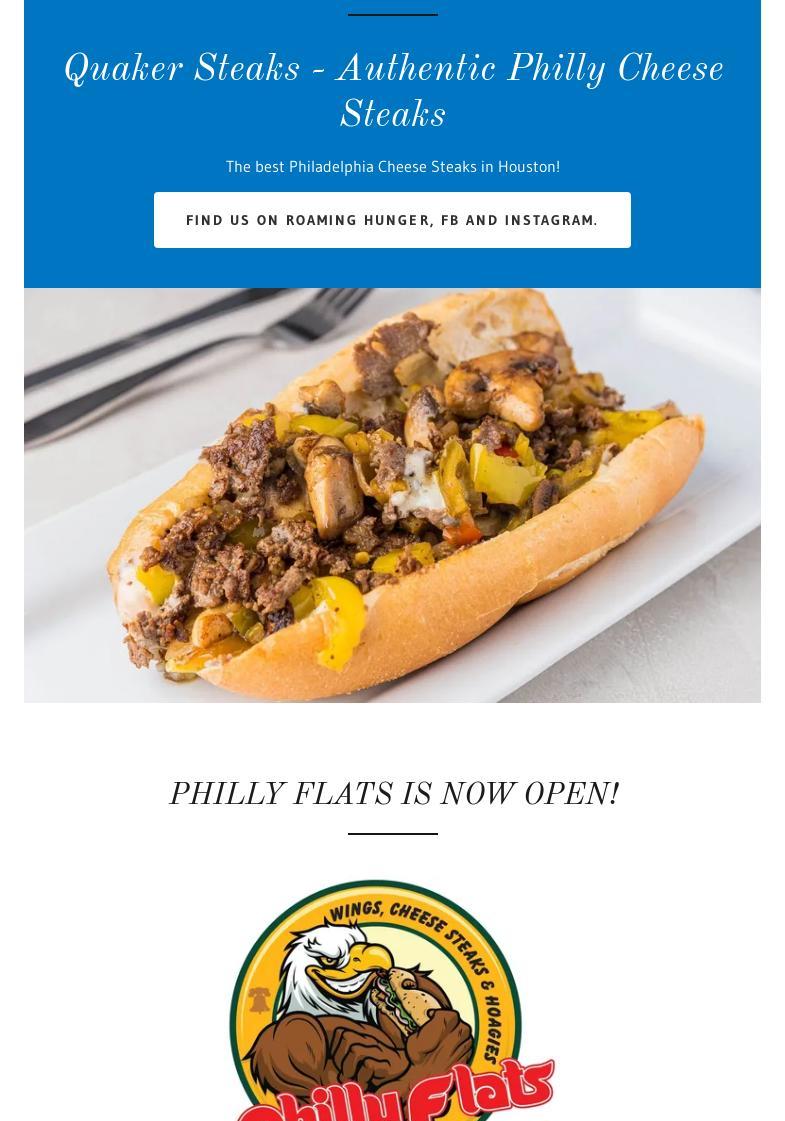Tap the Find Us on Roaming Hunger button

click(x=392, y=220)
